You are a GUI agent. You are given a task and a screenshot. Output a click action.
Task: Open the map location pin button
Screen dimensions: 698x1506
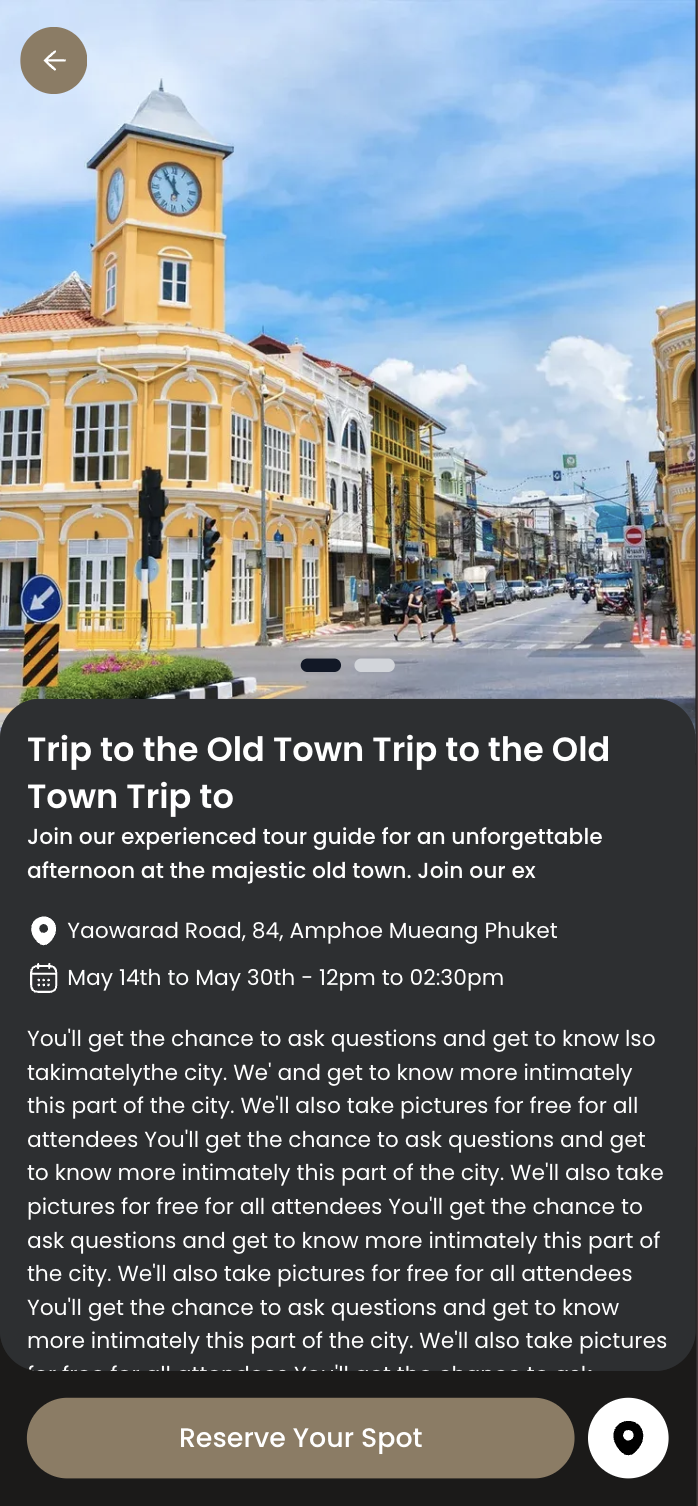628,1438
